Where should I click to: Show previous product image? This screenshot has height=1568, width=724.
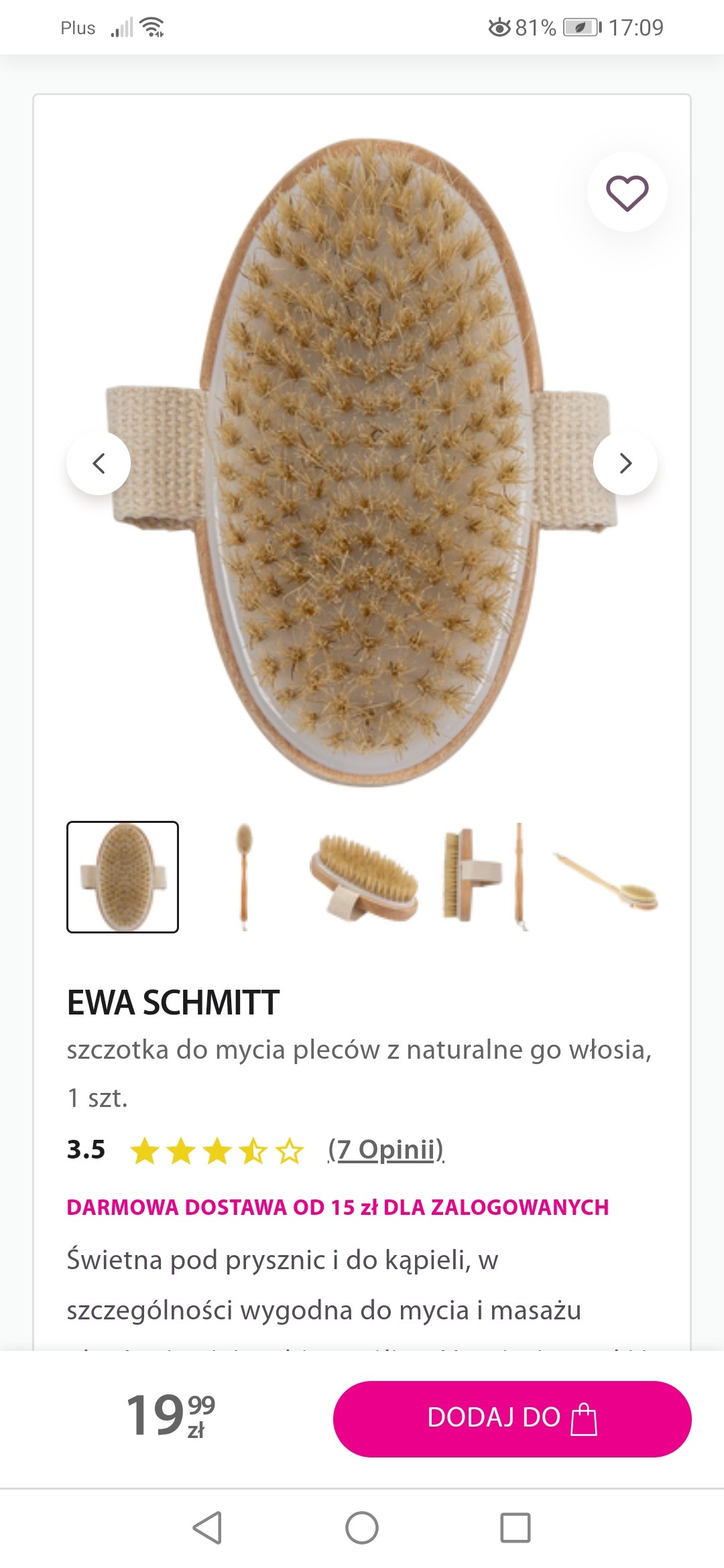[99, 463]
